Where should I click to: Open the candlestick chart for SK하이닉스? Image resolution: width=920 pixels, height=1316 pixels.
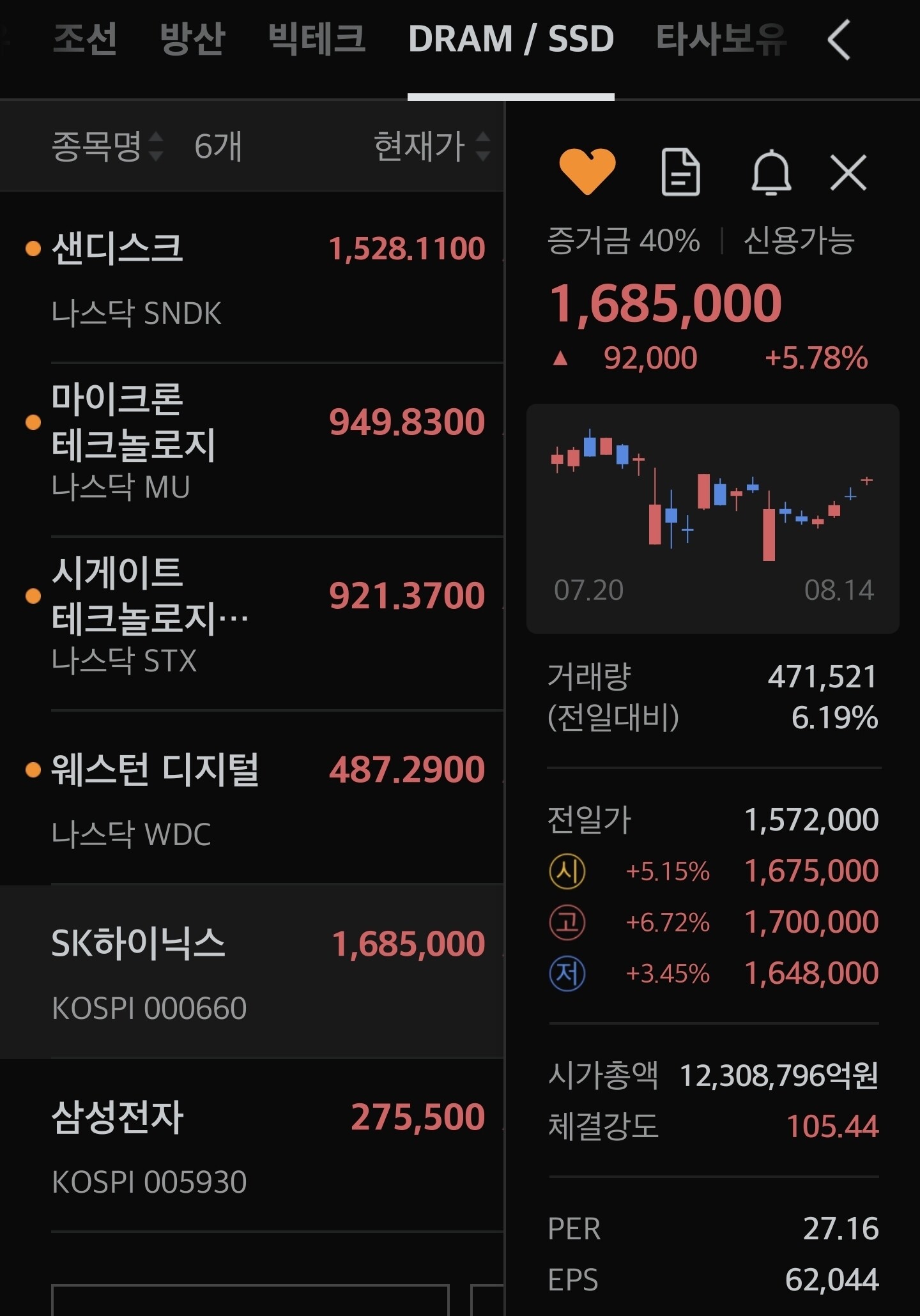pos(712,518)
